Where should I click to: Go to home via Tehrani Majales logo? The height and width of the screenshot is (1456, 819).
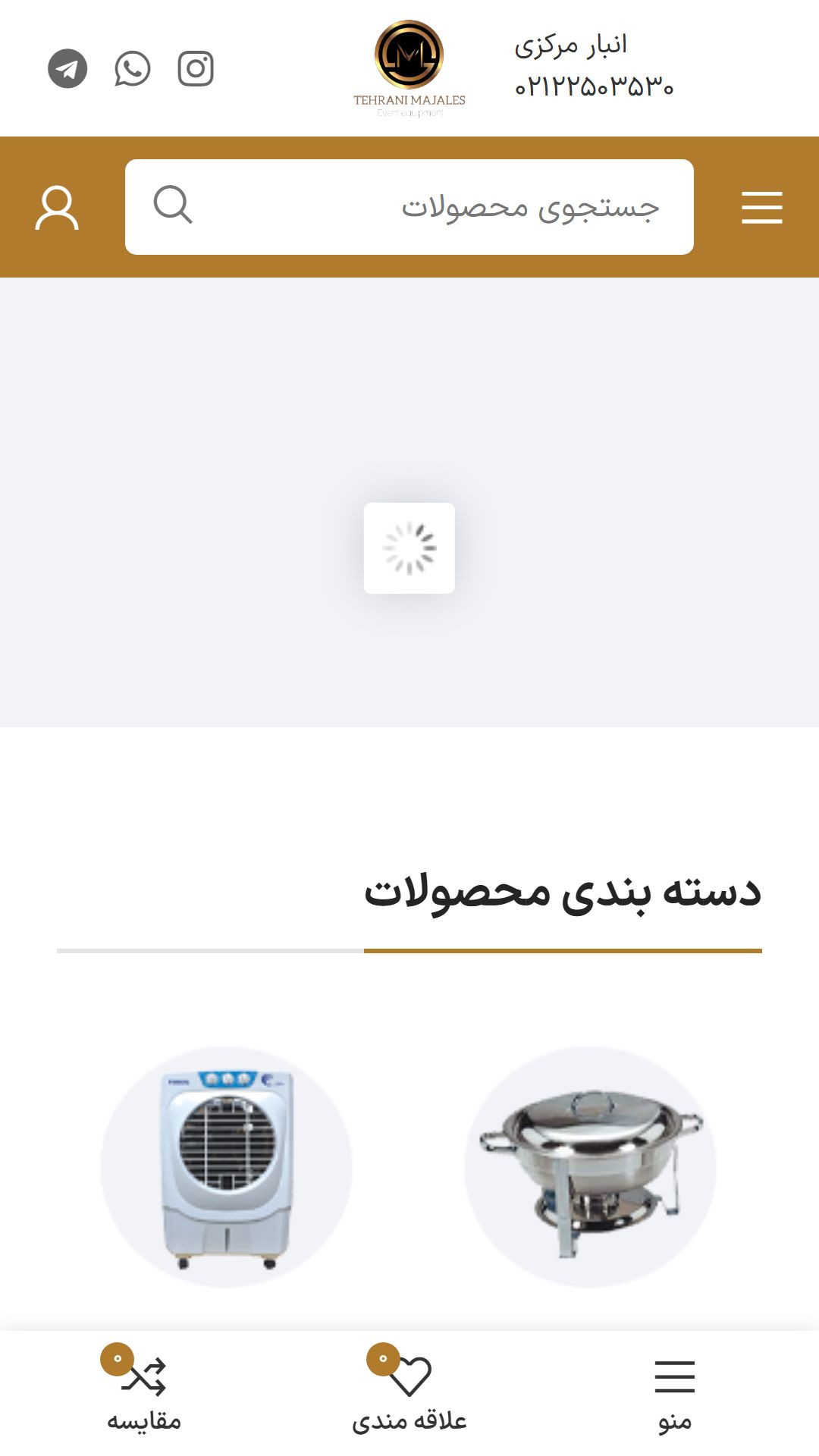tap(409, 68)
